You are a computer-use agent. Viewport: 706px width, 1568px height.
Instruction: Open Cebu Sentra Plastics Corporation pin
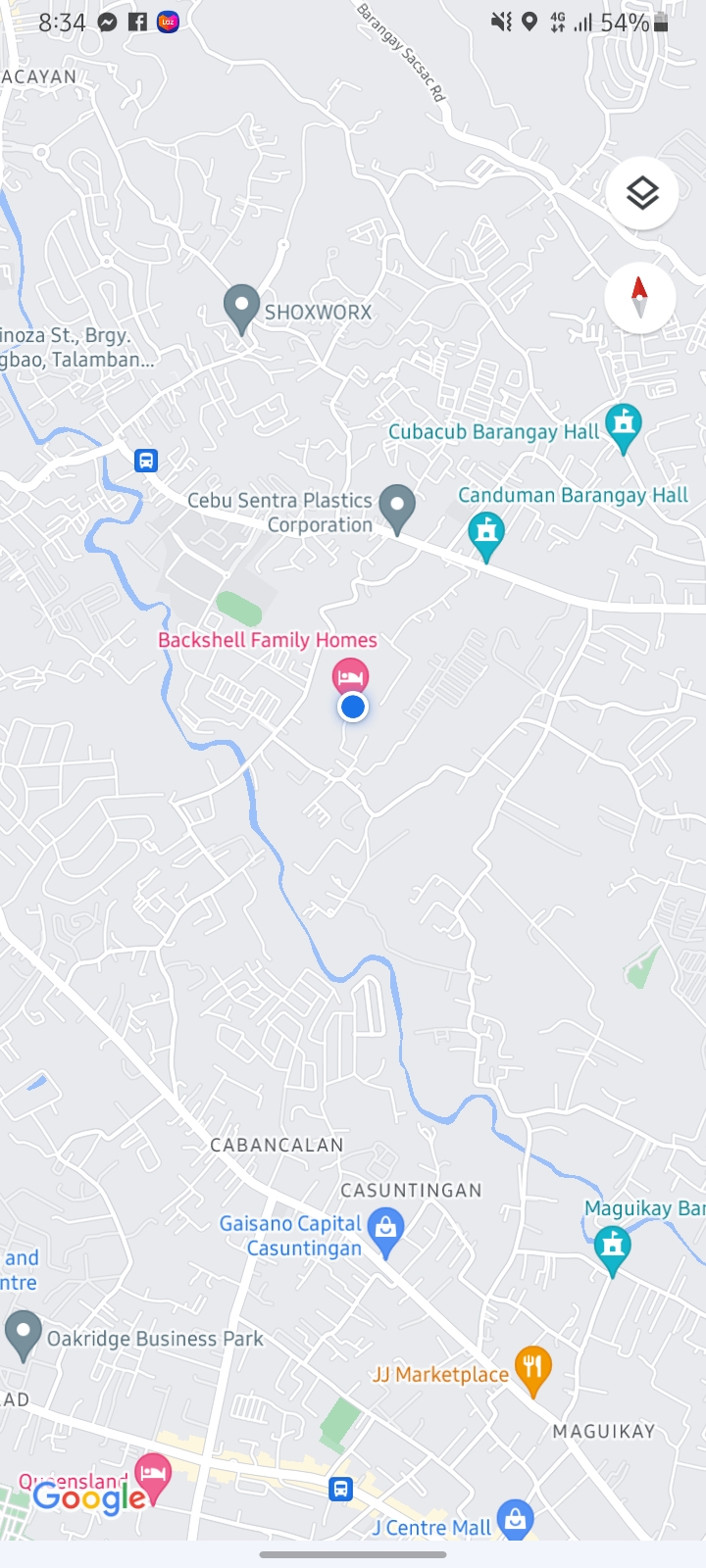(x=397, y=508)
